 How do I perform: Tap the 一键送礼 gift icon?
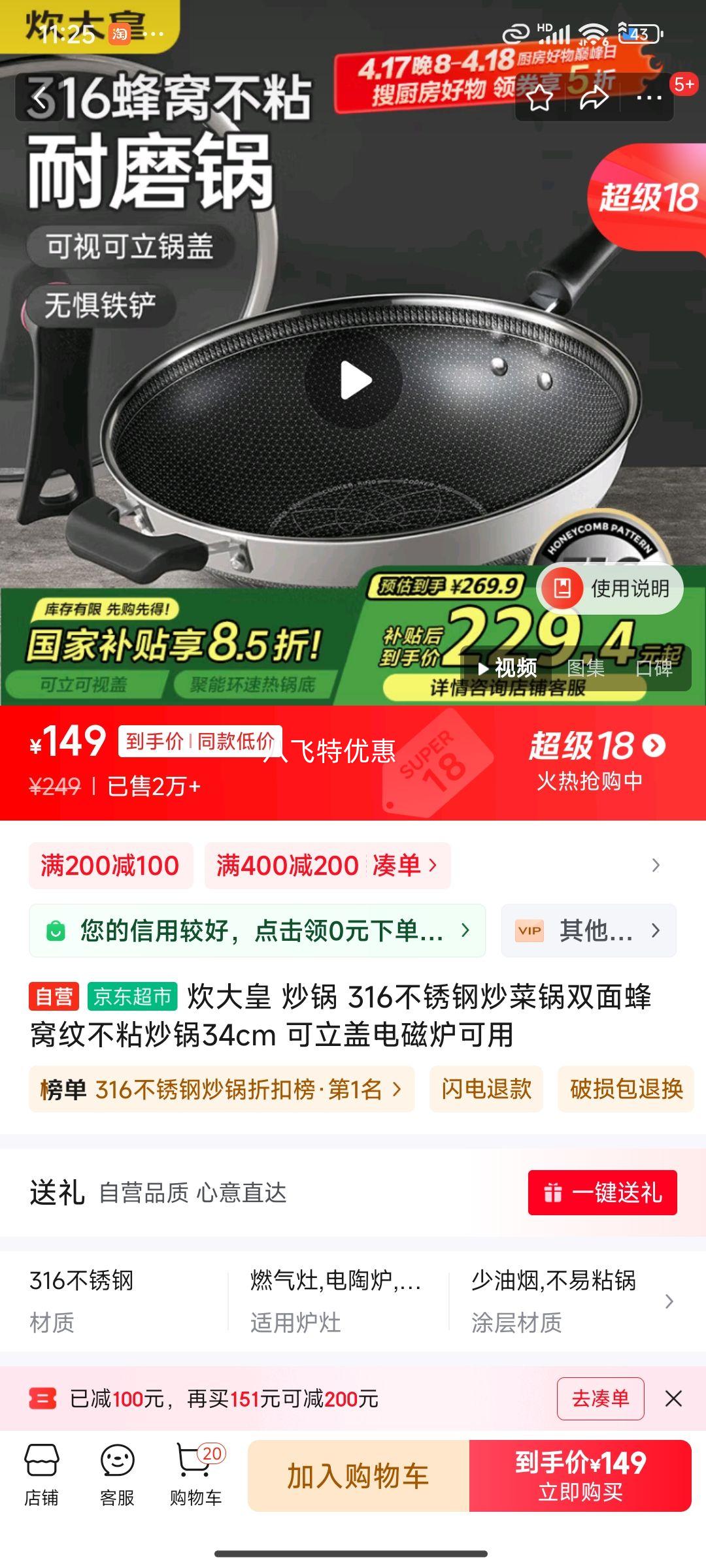pyautogui.click(x=554, y=1194)
